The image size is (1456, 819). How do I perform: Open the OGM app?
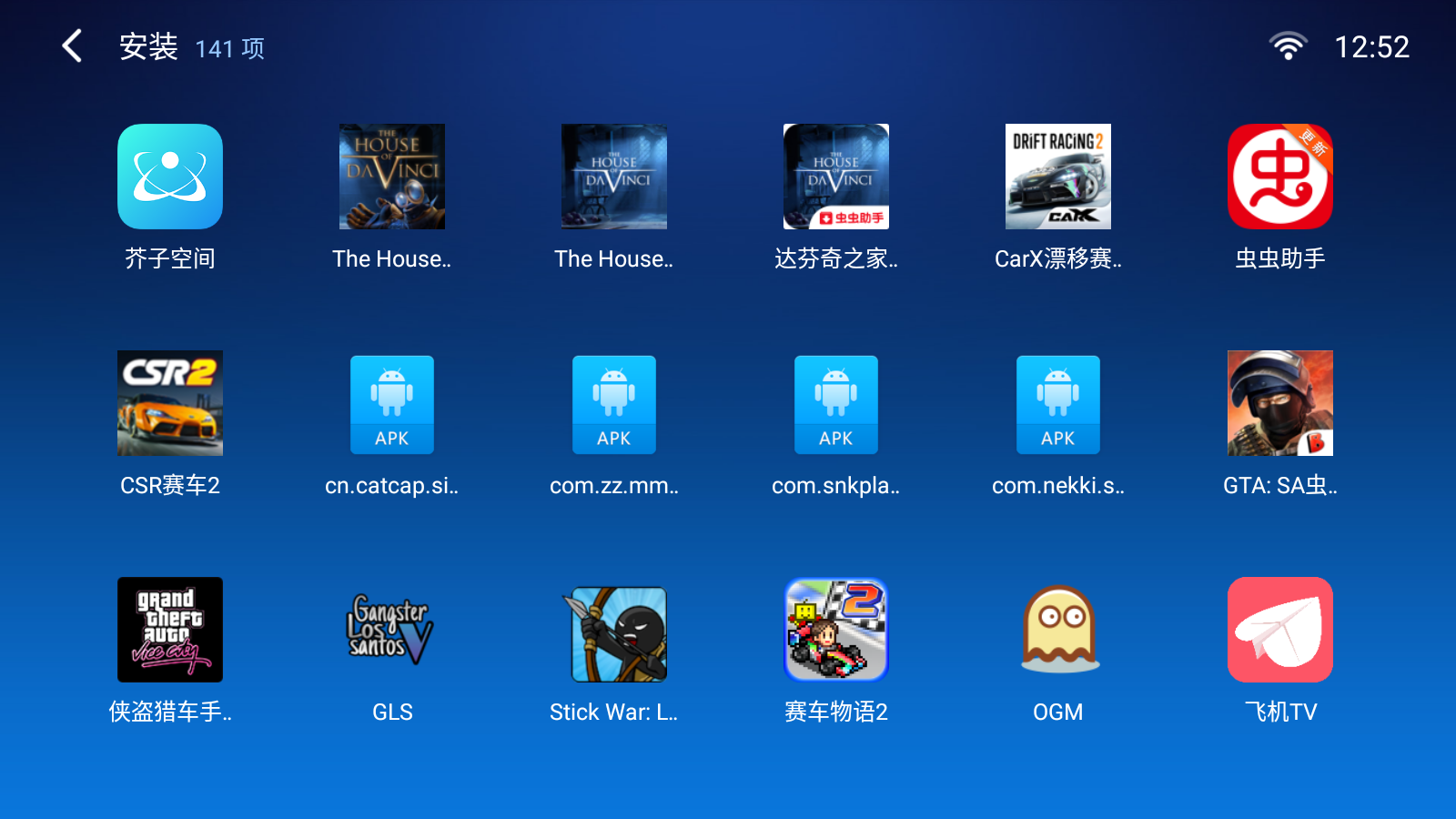tap(1059, 630)
